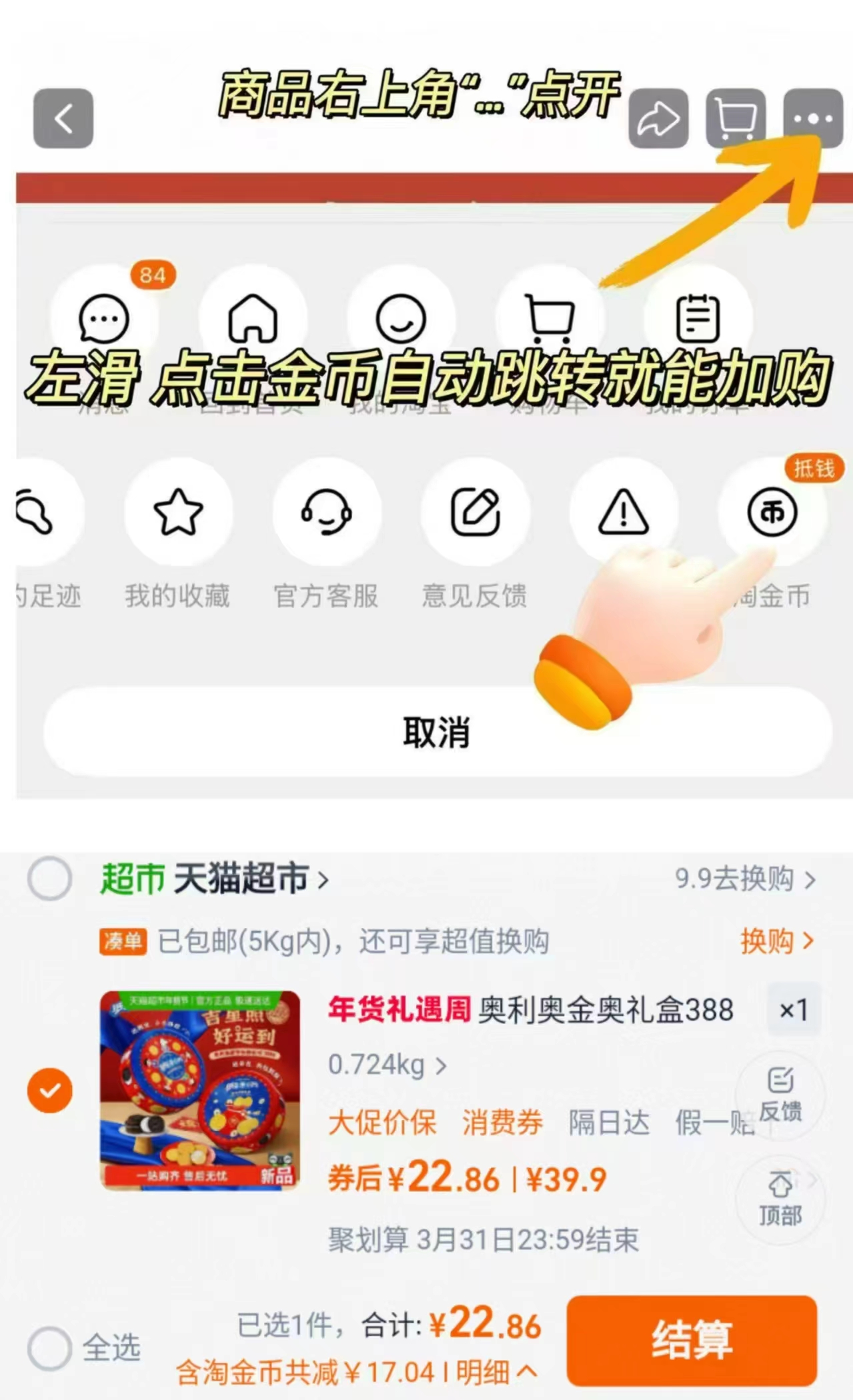Choose 意见反馈 from the action sheet
853x1400 pixels.
click(x=476, y=512)
